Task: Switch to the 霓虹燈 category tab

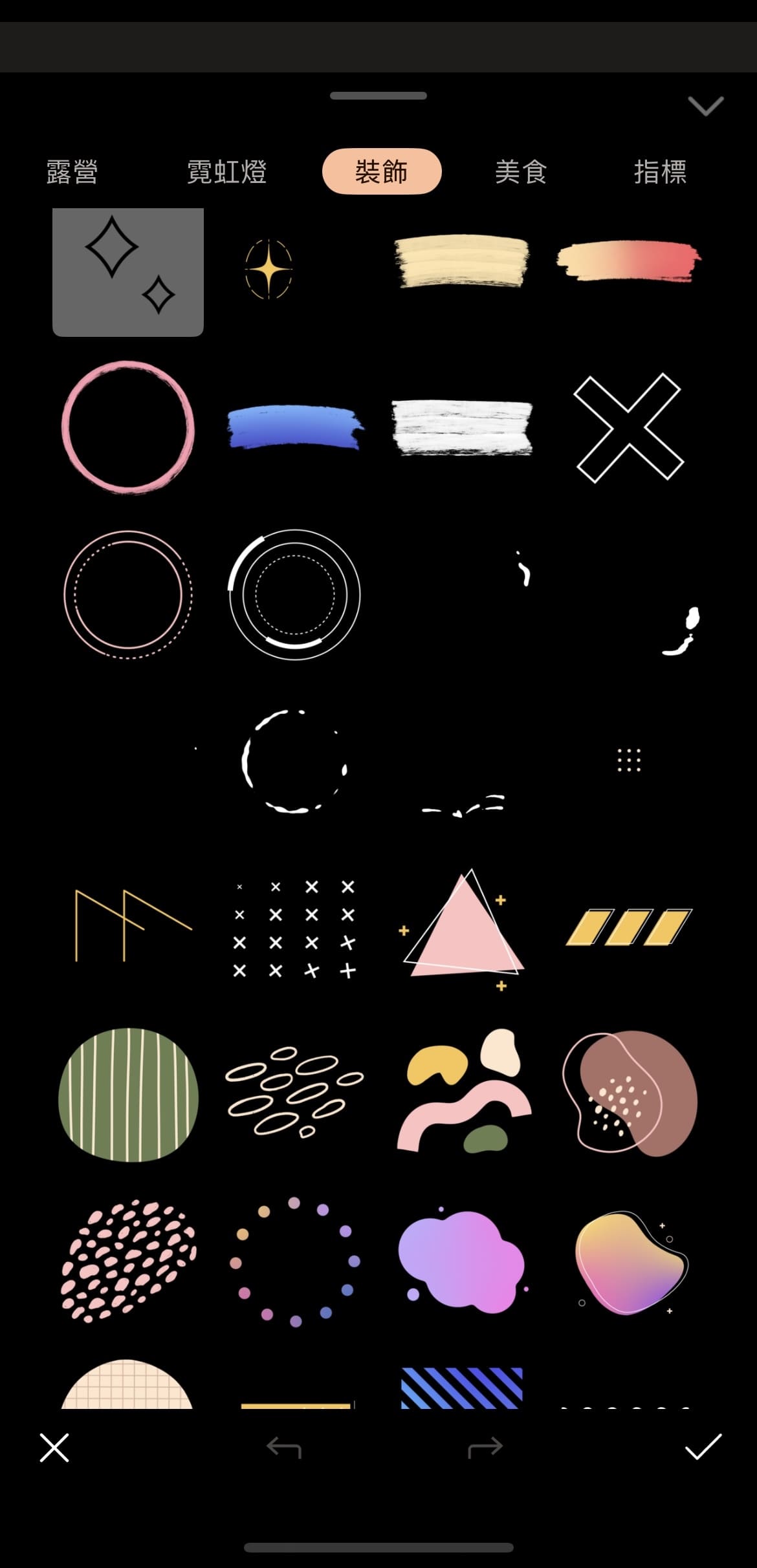Action: tap(226, 173)
